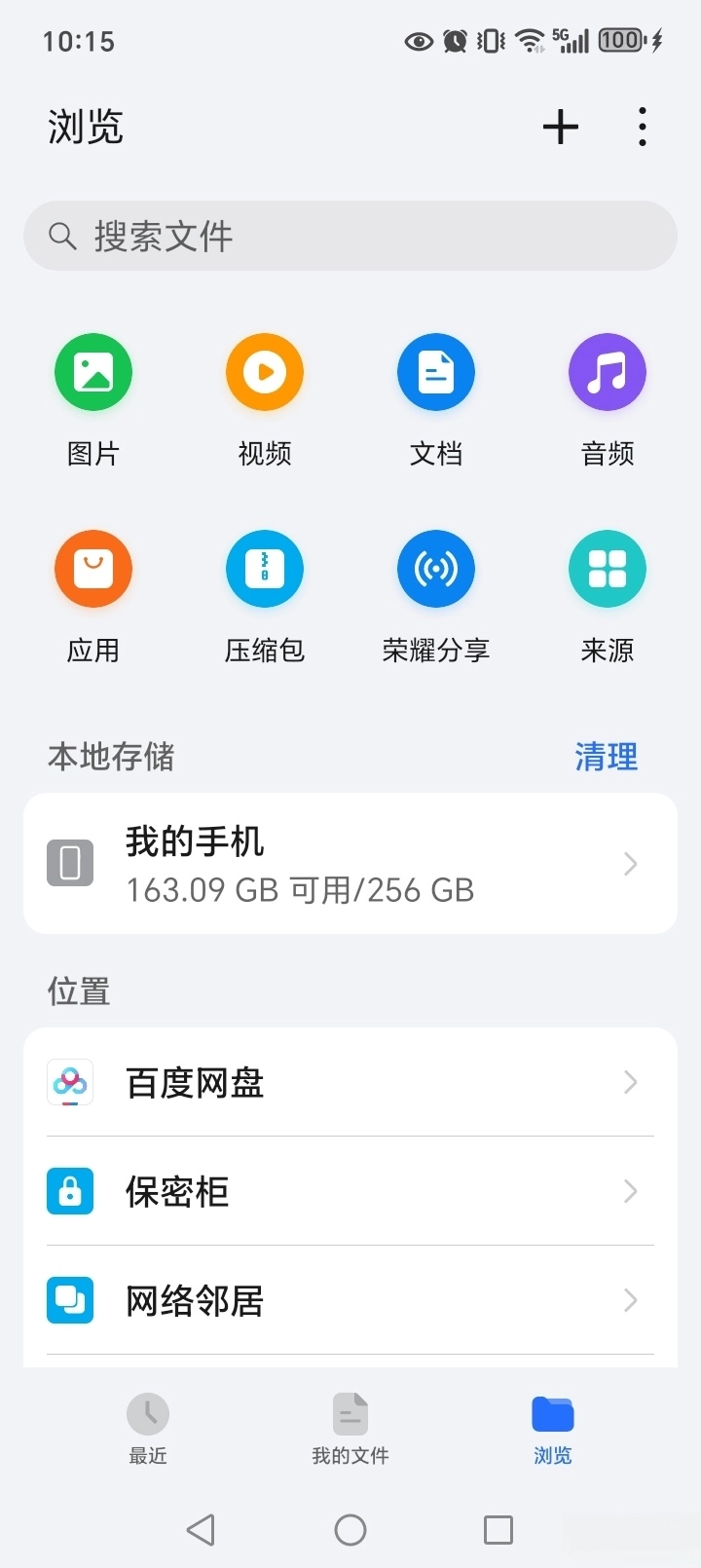701x1568 pixels.
Task: Open the 来源 category
Action: 608,570
